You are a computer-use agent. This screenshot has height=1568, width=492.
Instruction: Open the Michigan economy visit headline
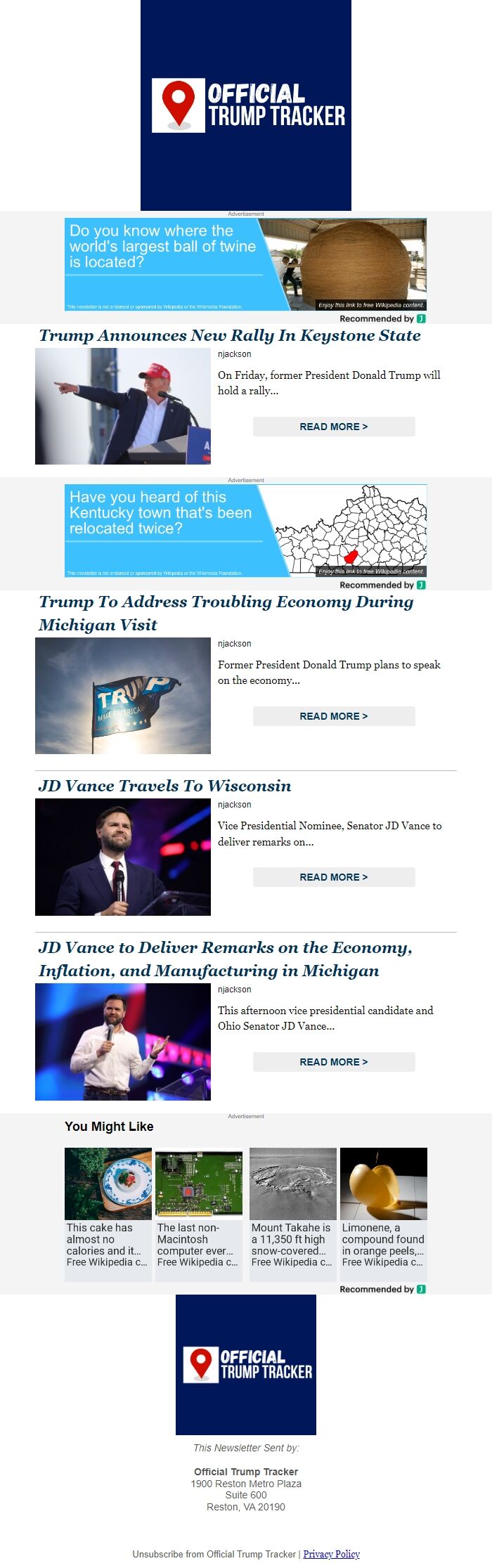pos(226,613)
